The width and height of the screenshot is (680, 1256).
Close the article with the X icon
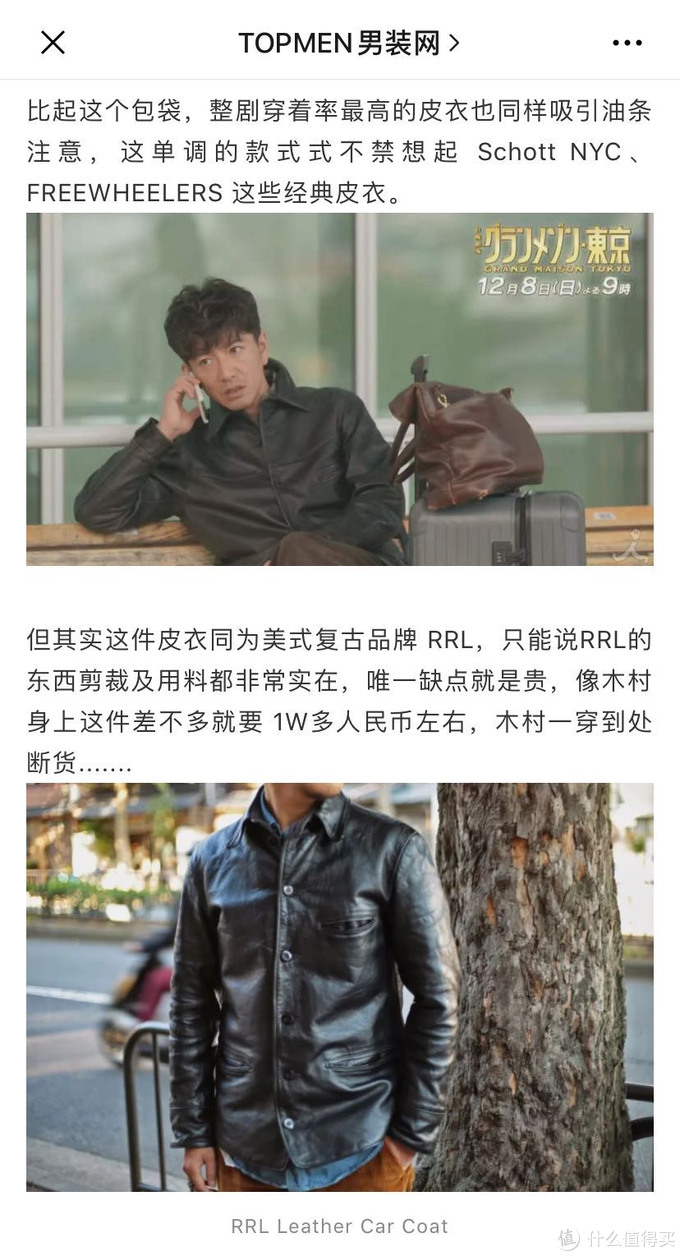point(52,42)
